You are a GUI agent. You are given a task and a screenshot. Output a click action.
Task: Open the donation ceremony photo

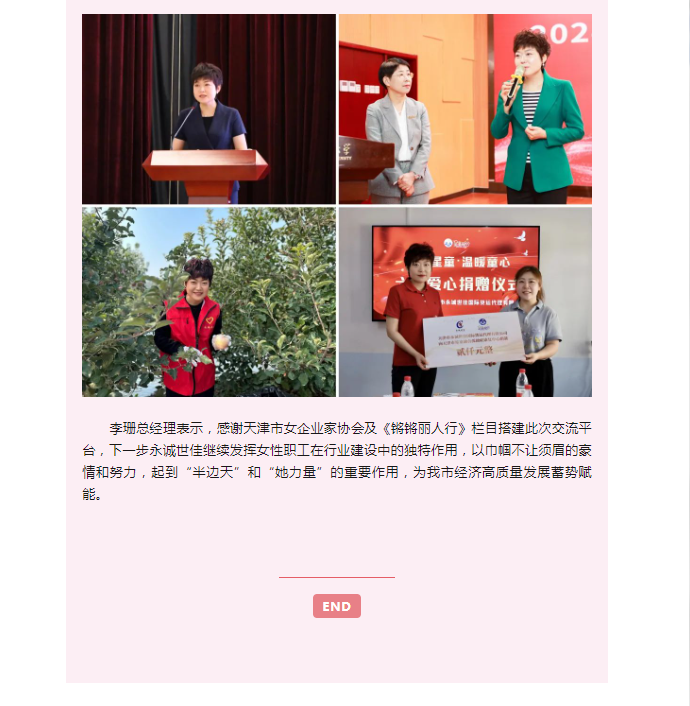(465, 302)
